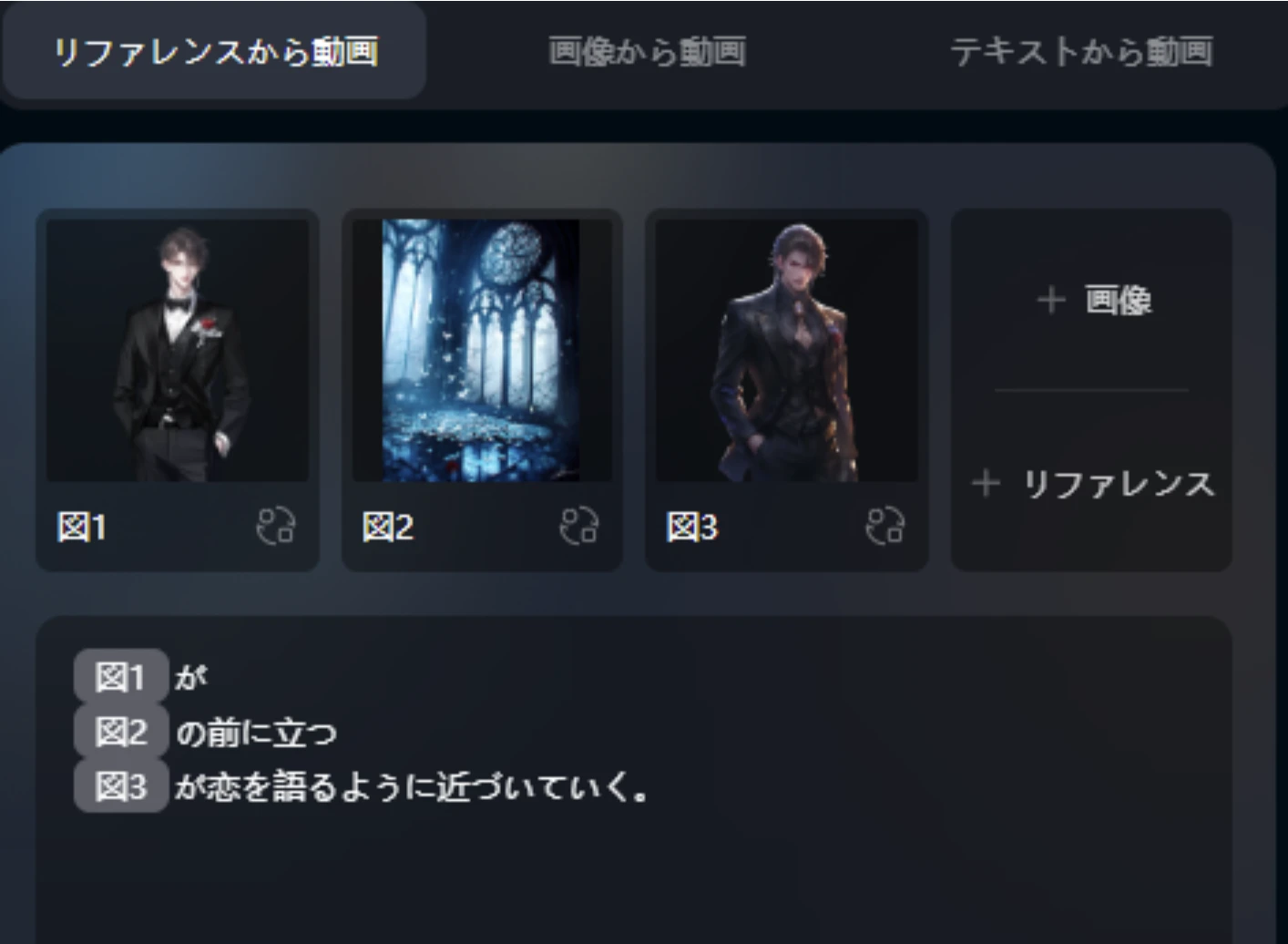Tap the replace icon on 図2

(x=578, y=526)
